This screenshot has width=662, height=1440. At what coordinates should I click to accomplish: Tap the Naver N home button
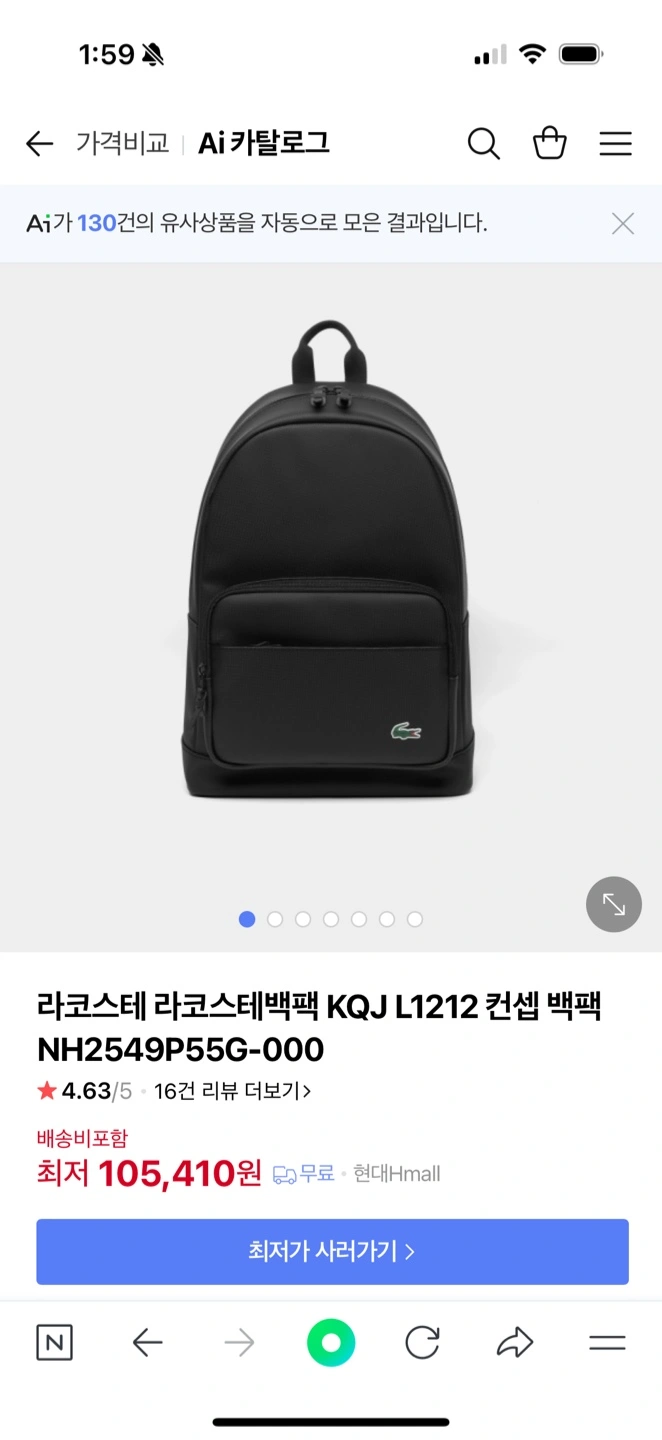coord(54,1342)
